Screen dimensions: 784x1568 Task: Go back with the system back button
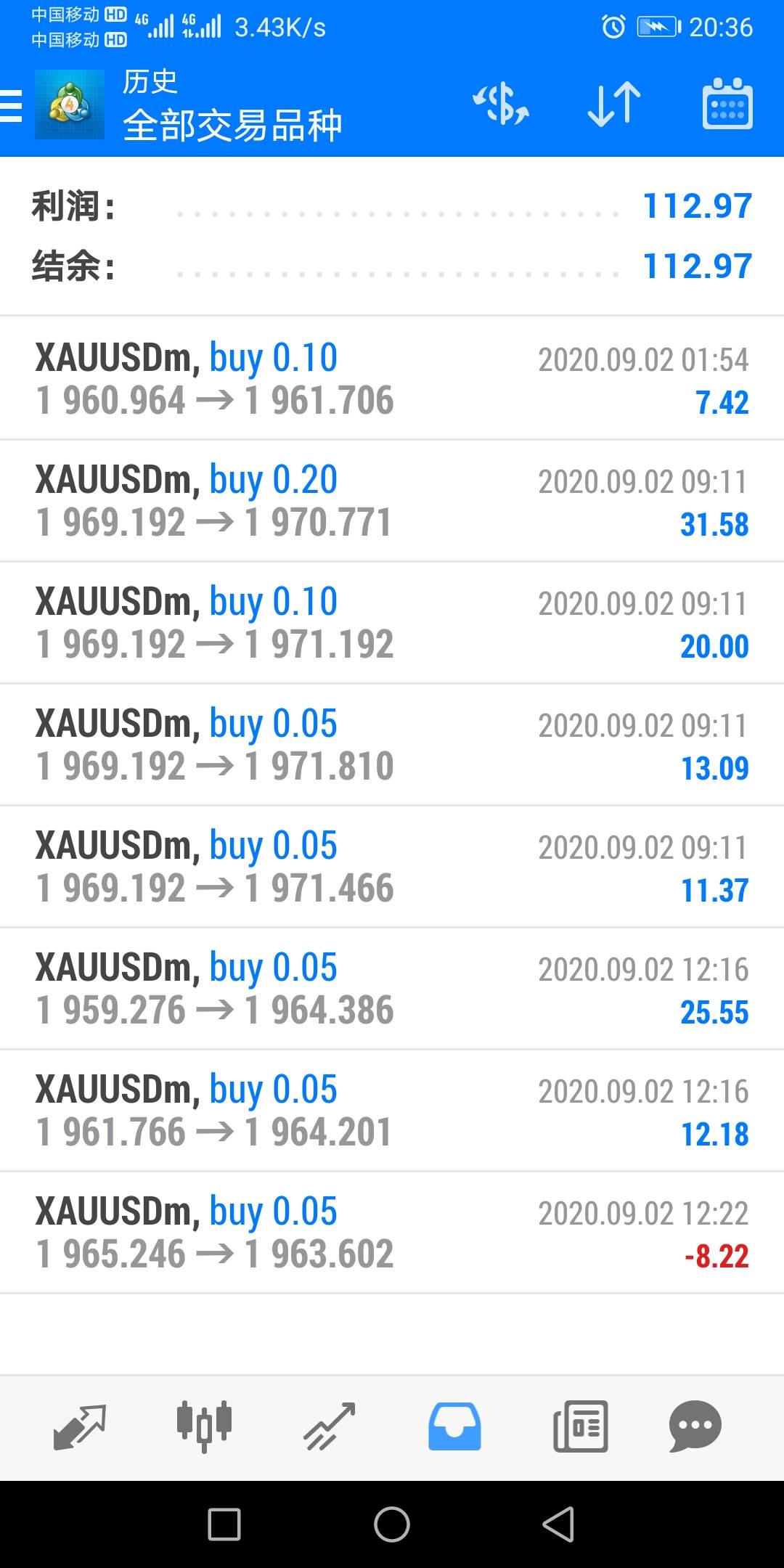(x=558, y=1524)
